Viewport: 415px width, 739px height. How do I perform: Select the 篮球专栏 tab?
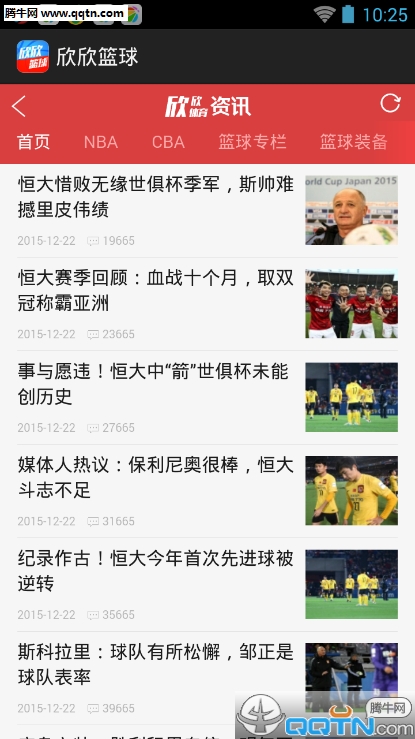[x=252, y=142]
